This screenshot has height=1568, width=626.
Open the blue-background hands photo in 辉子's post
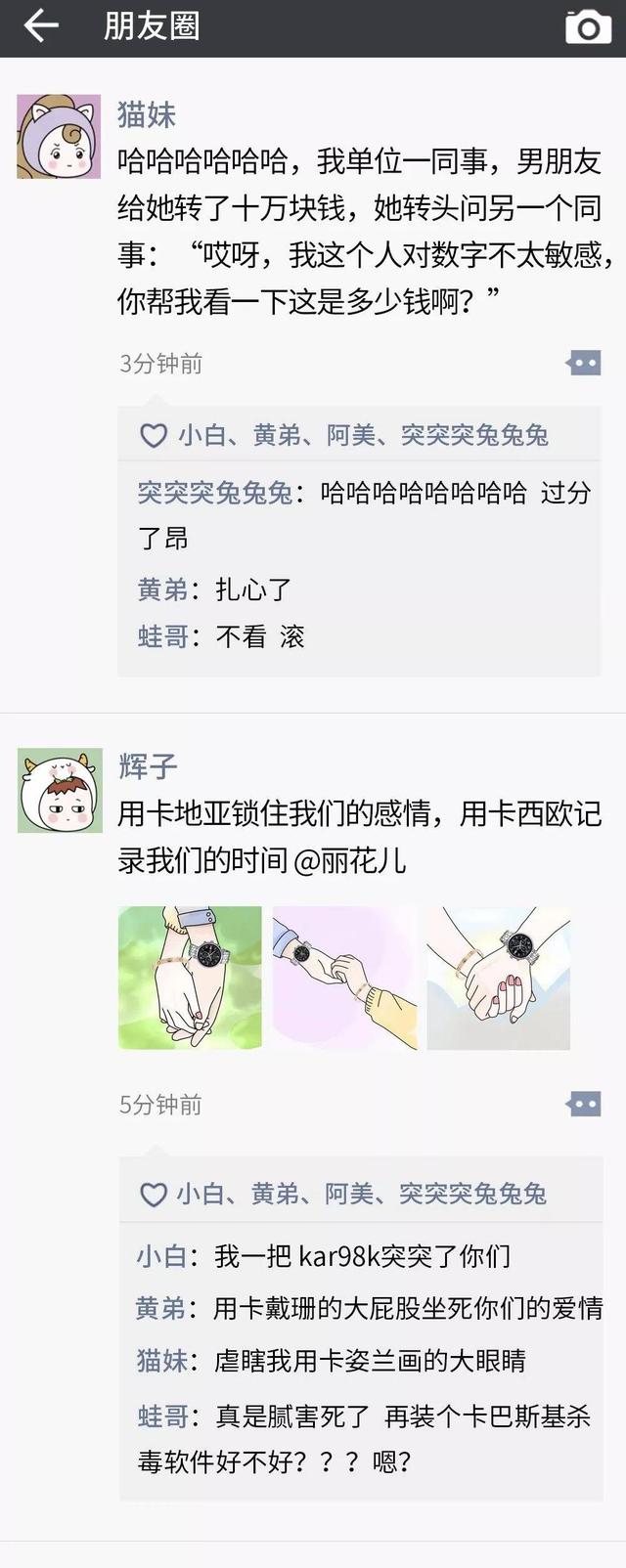[499, 978]
